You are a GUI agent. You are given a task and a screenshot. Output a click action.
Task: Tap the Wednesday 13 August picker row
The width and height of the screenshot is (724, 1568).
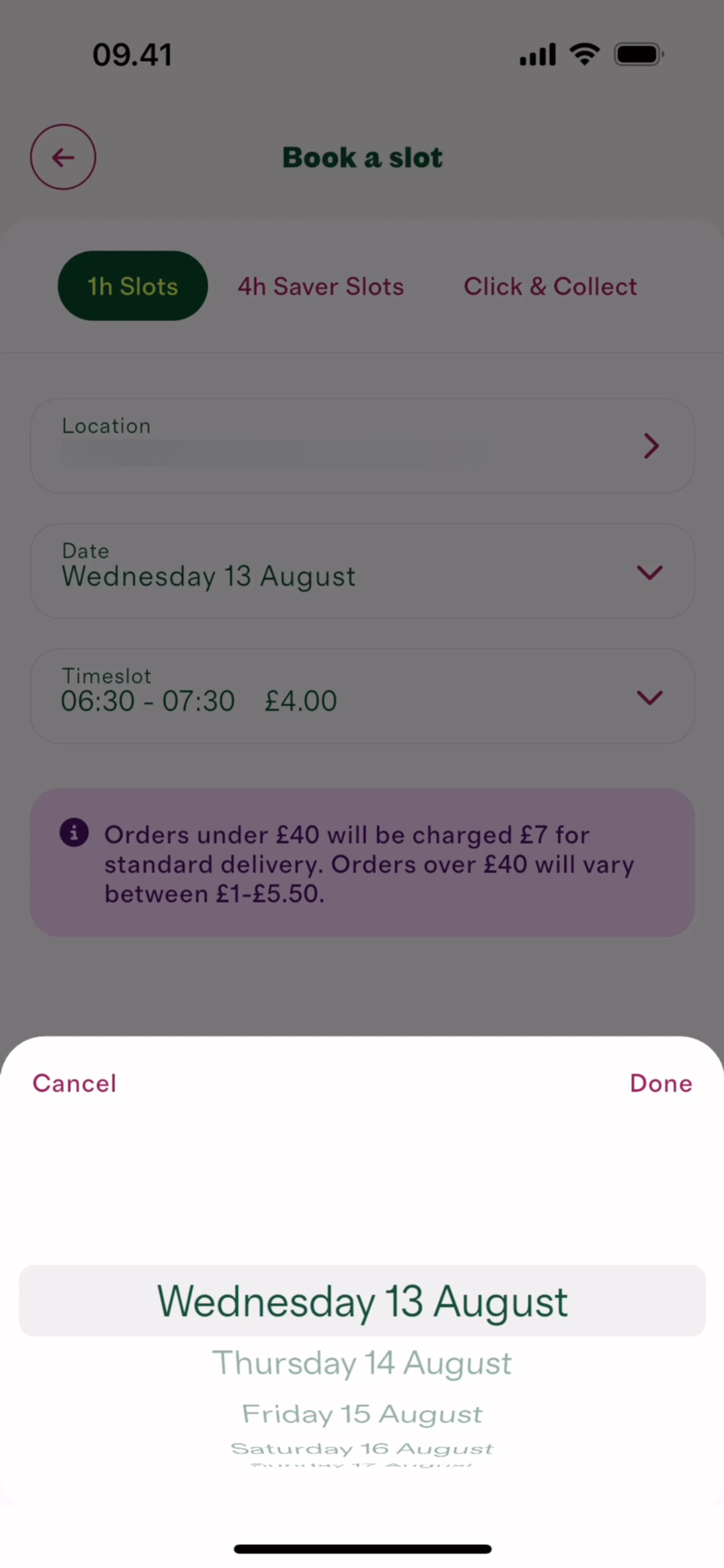(x=362, y=1301)
